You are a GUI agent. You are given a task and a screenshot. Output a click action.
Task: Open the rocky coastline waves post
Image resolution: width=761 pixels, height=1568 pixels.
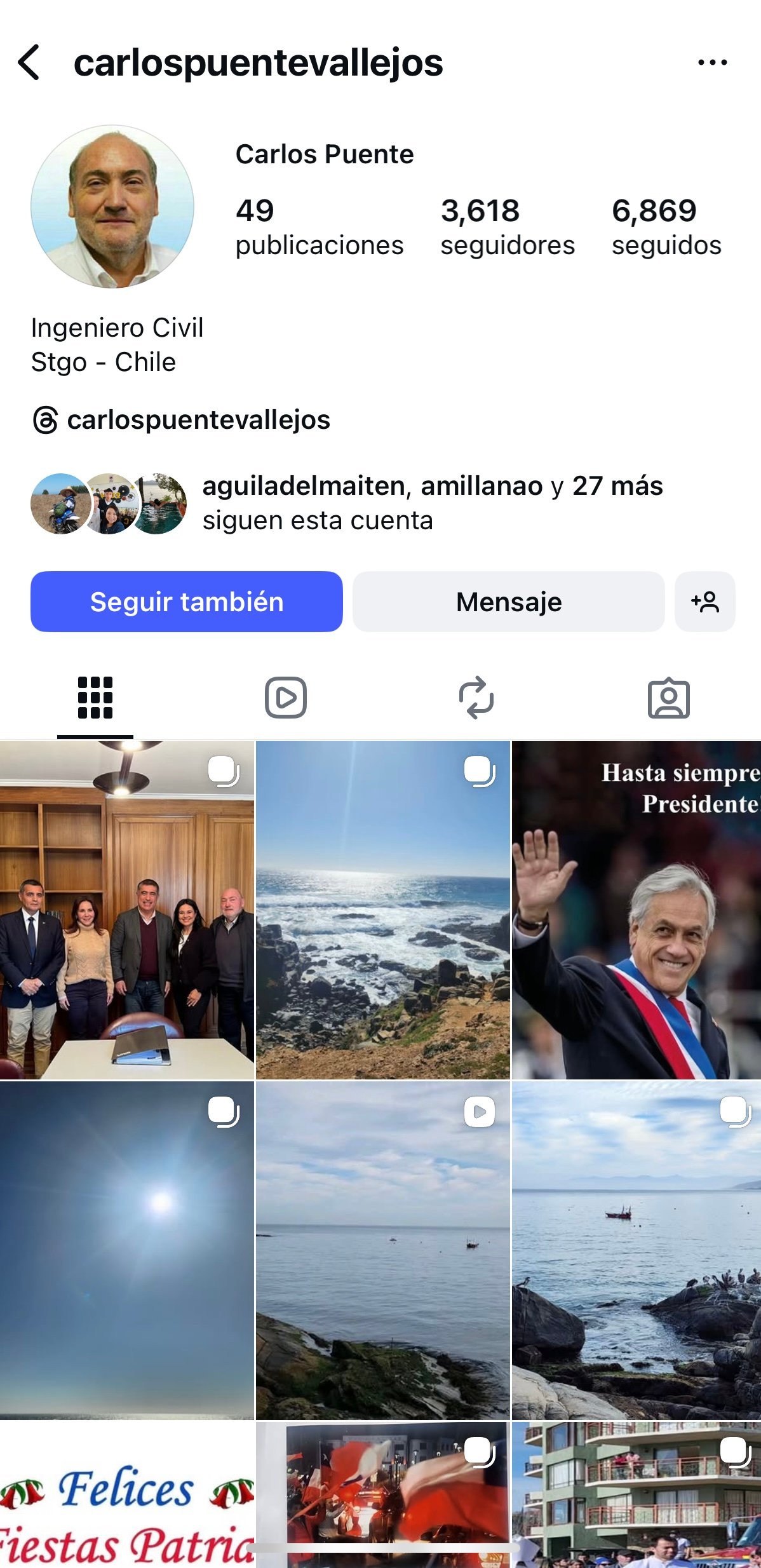382,910
